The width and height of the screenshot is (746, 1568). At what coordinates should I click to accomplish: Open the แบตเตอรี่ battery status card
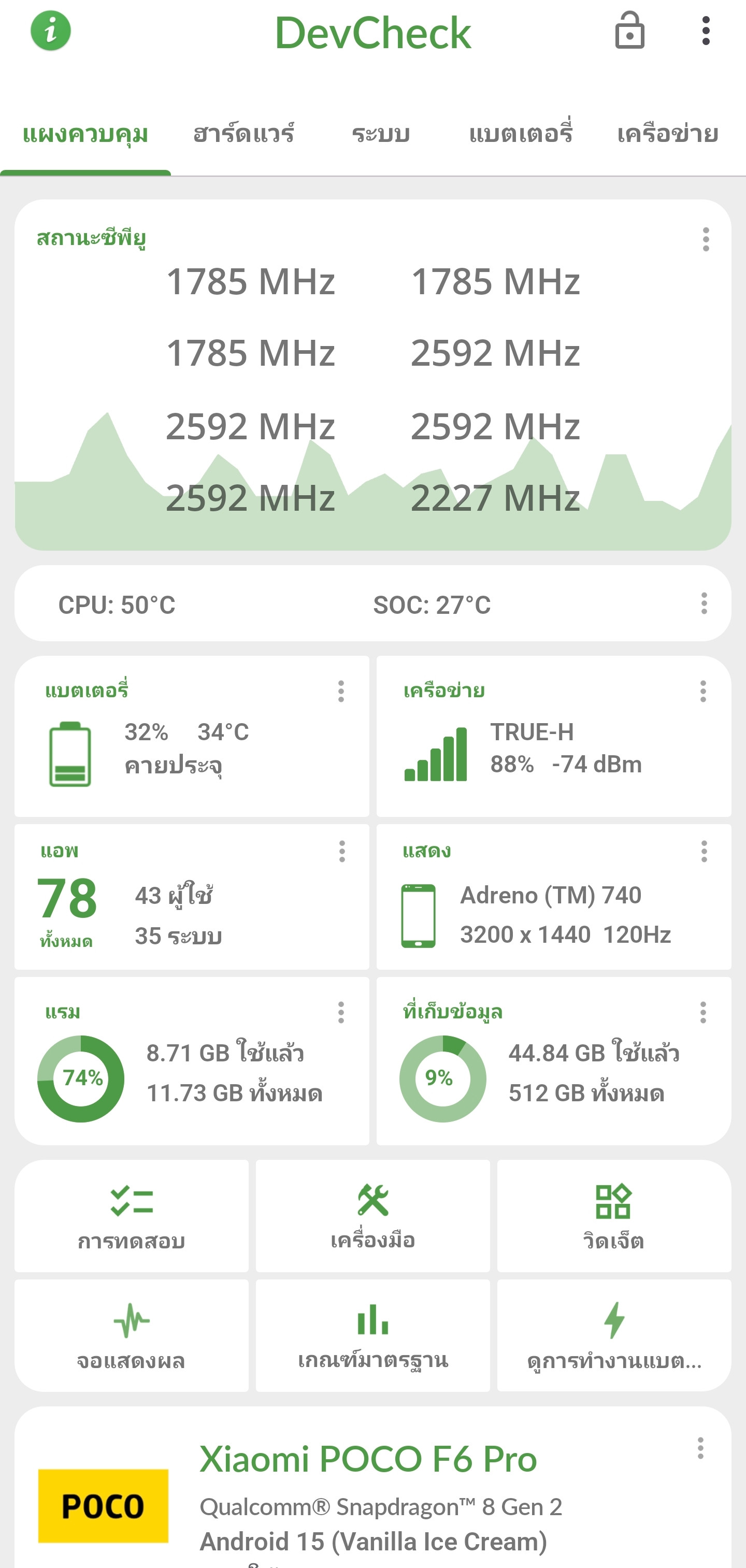tap(192, 737)
